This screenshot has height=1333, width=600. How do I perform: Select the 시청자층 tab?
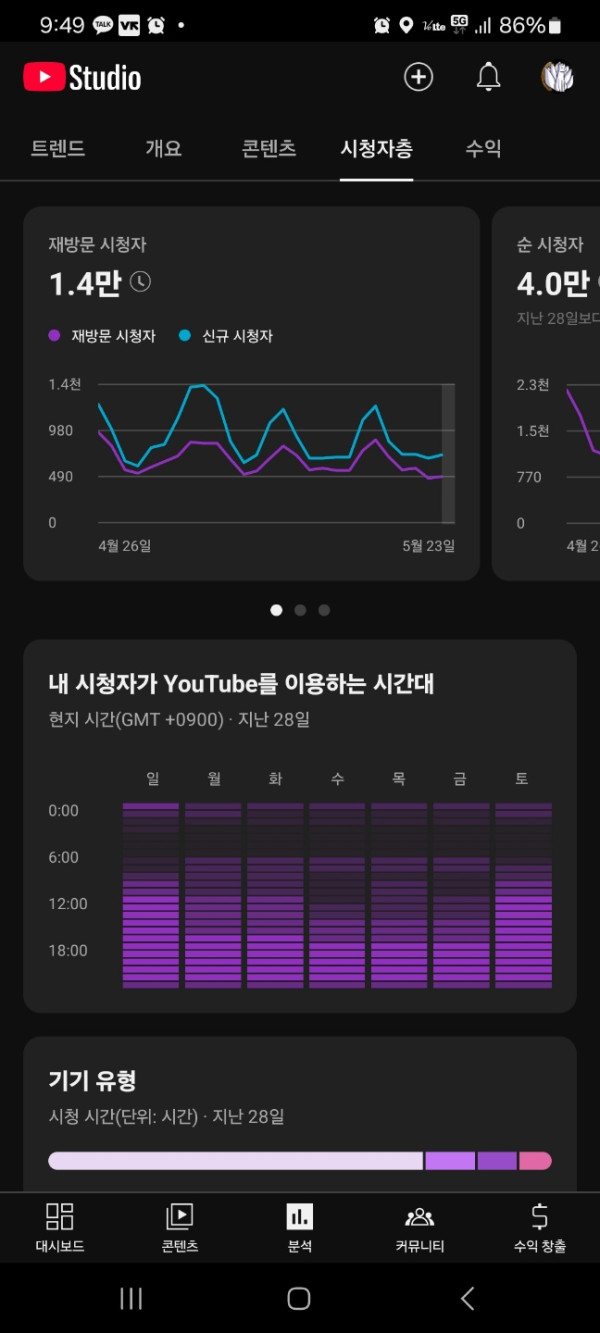(376, 149)
